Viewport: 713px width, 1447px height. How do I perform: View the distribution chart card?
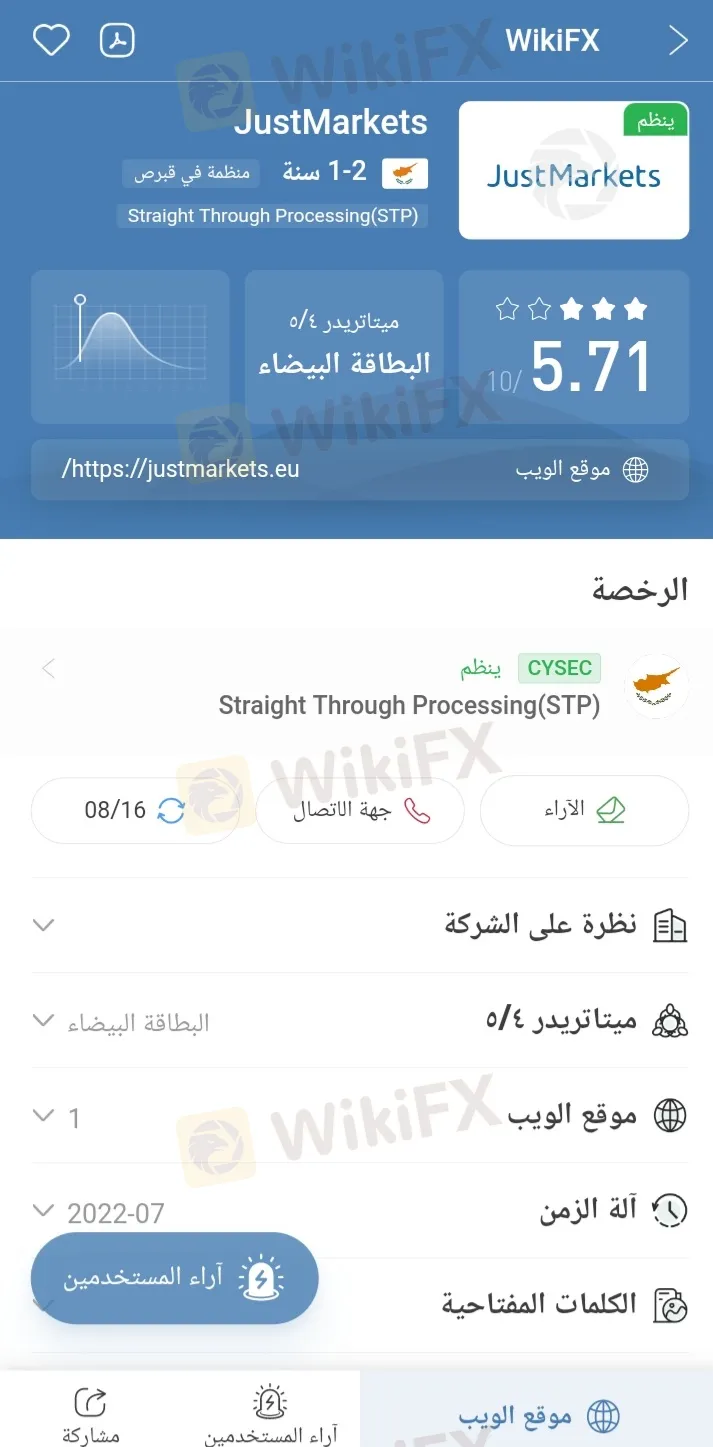(x=130, y=346)
